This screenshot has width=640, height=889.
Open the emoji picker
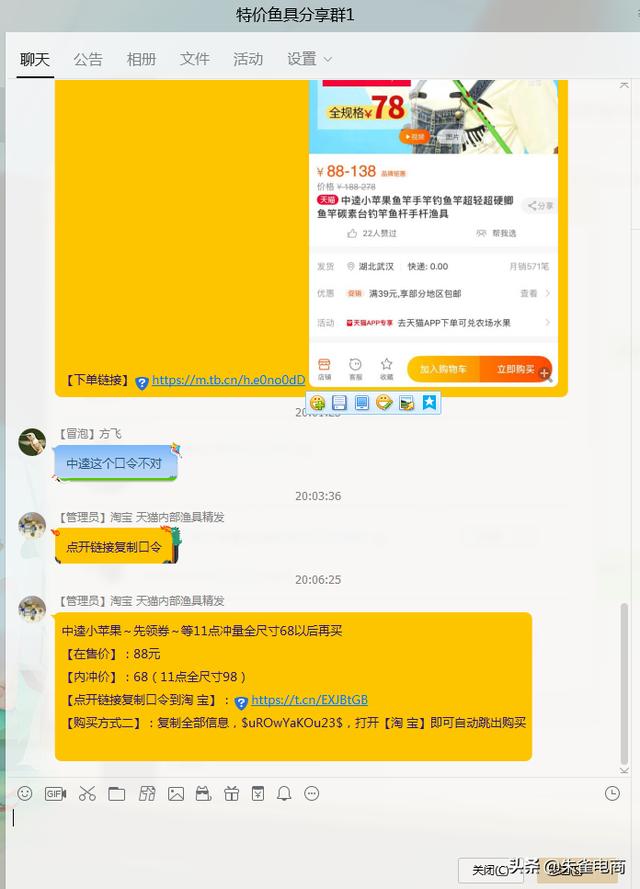tap(25, 793)
